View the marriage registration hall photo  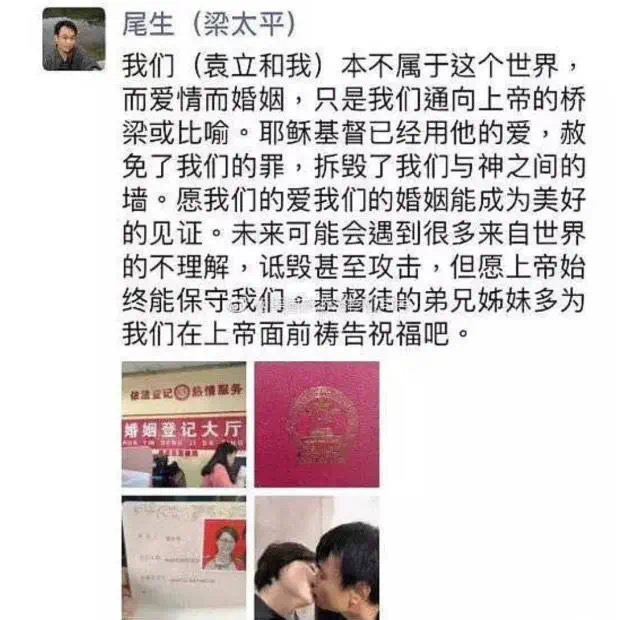pos(184,425)
